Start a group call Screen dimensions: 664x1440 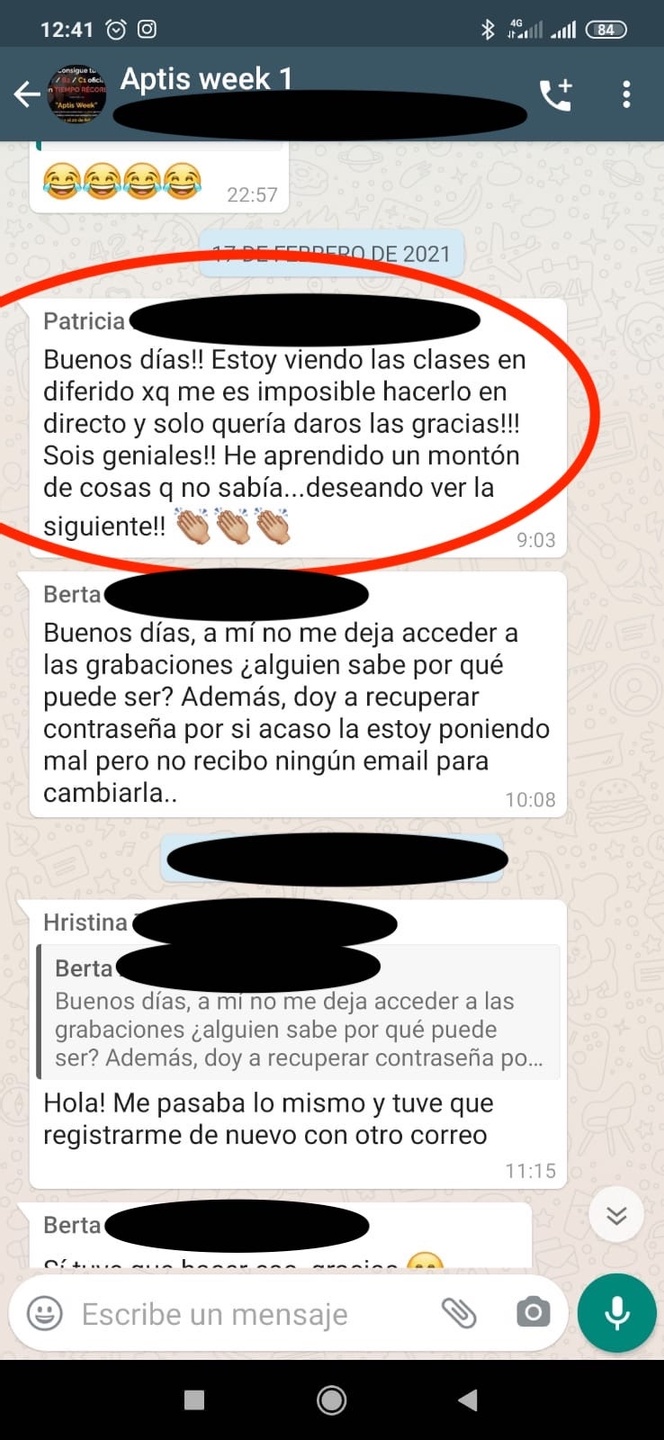555,94
